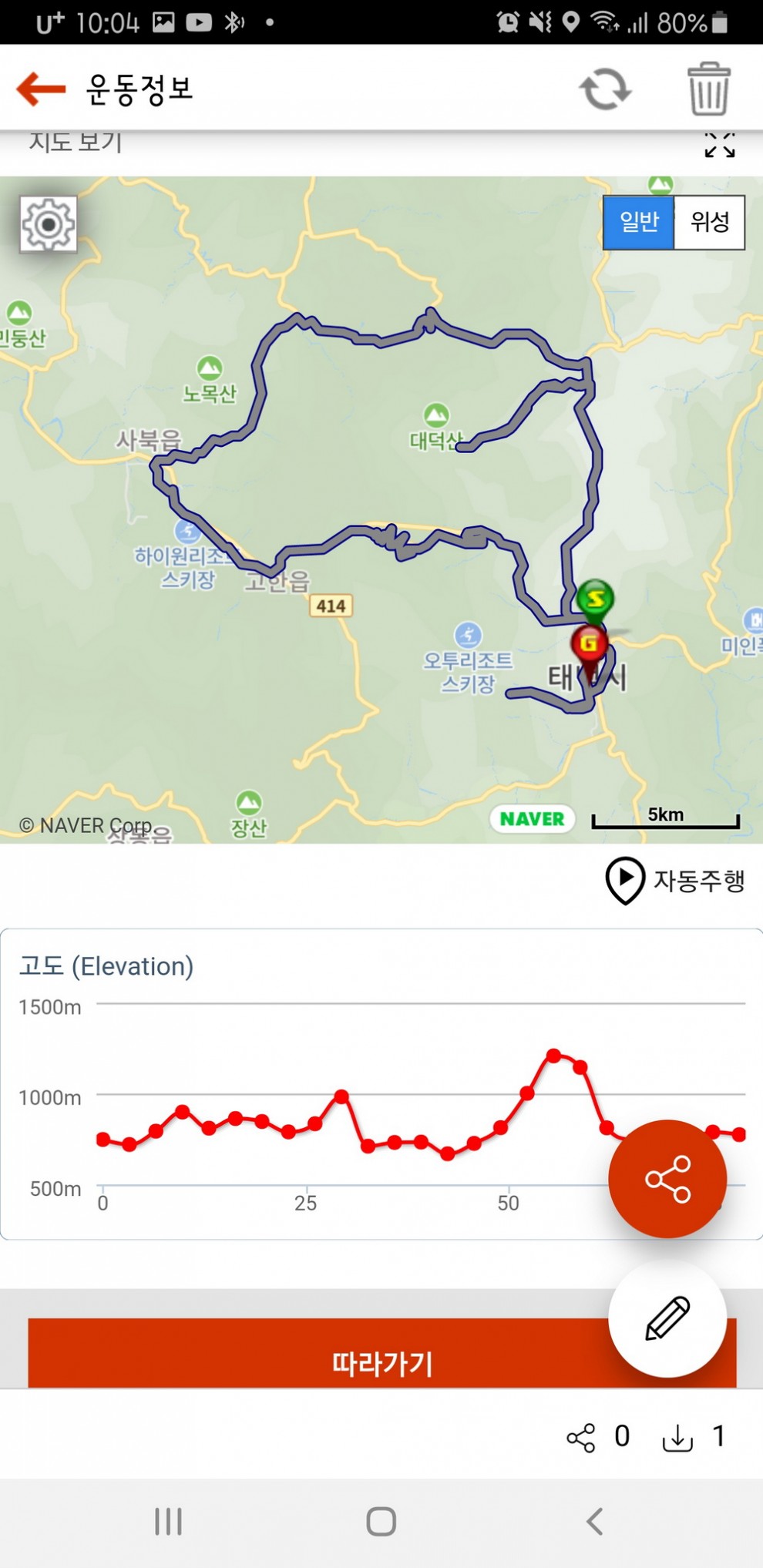Go to the system home screen
The width and height of the screenshot is (763, 1568).
pyautogui.click(x=381, y=1521)
